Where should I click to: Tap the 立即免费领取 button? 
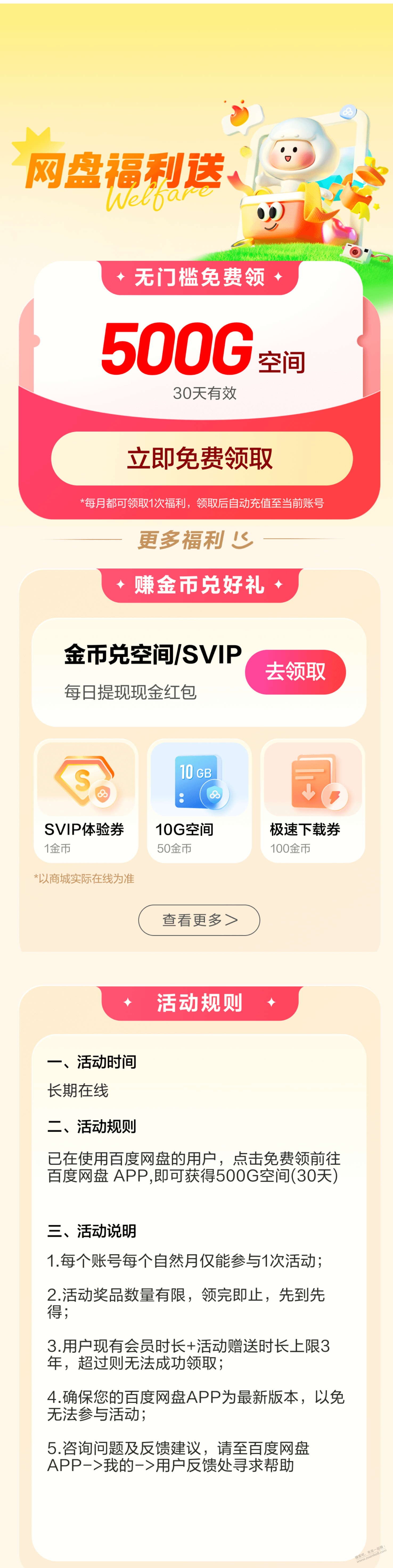pyautogui.click(x=201, y=458)
